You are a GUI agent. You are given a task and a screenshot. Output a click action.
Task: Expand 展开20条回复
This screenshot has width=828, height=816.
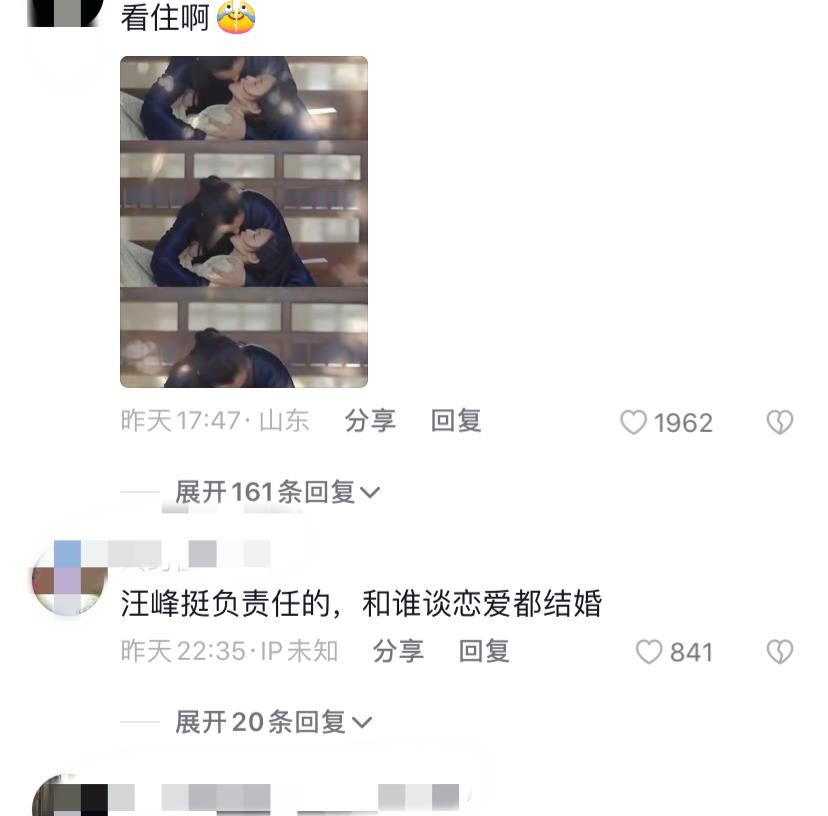[x=272, y=721]
